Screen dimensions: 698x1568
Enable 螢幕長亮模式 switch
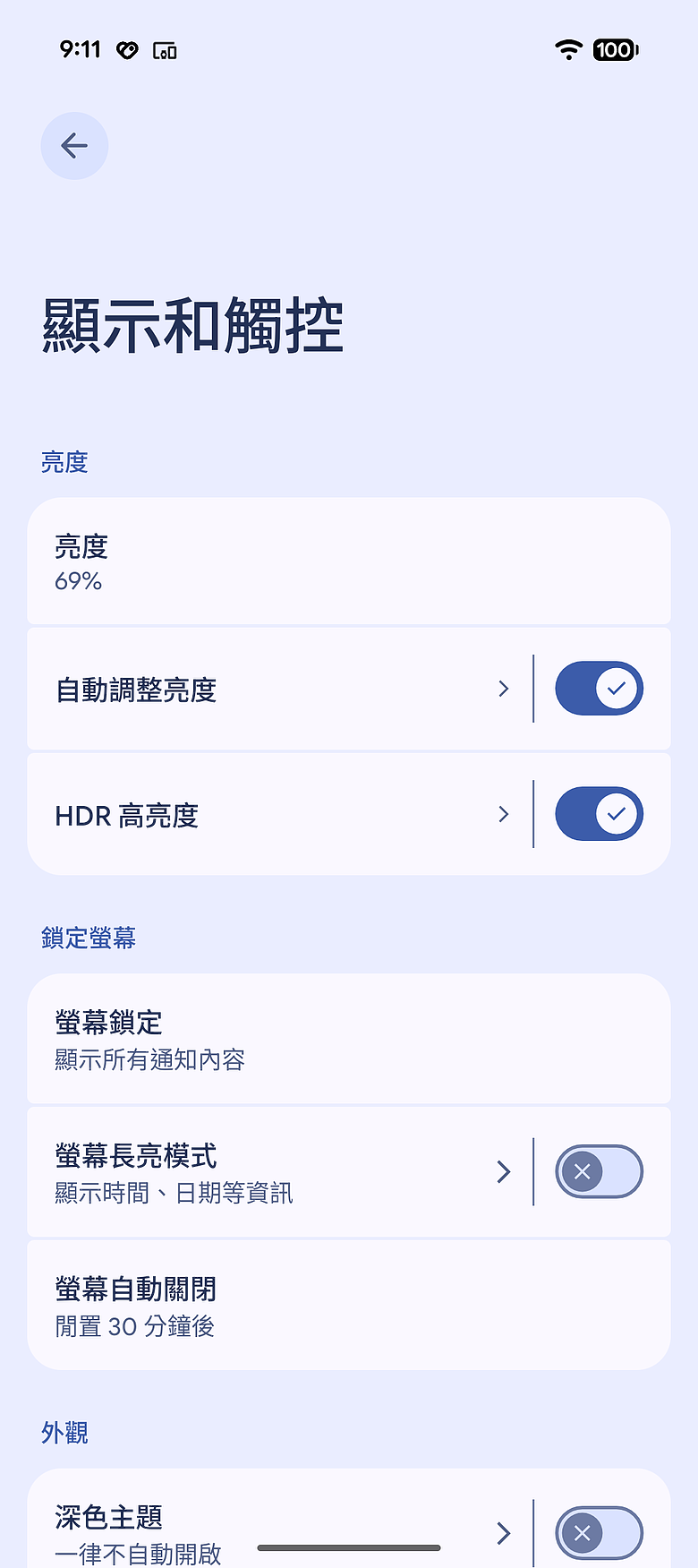pos(599,1171)
